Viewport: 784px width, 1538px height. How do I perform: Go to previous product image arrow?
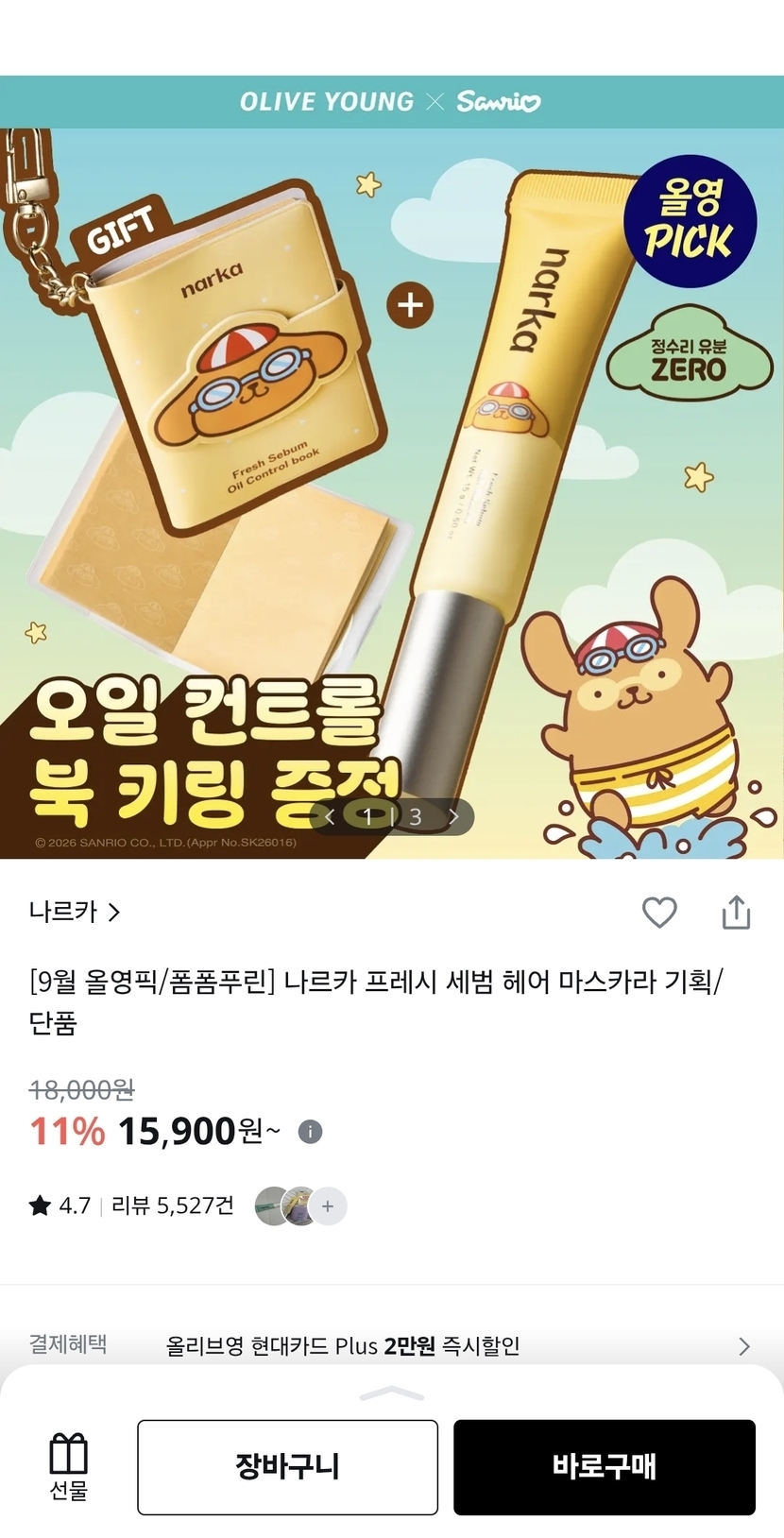[331, 816]
